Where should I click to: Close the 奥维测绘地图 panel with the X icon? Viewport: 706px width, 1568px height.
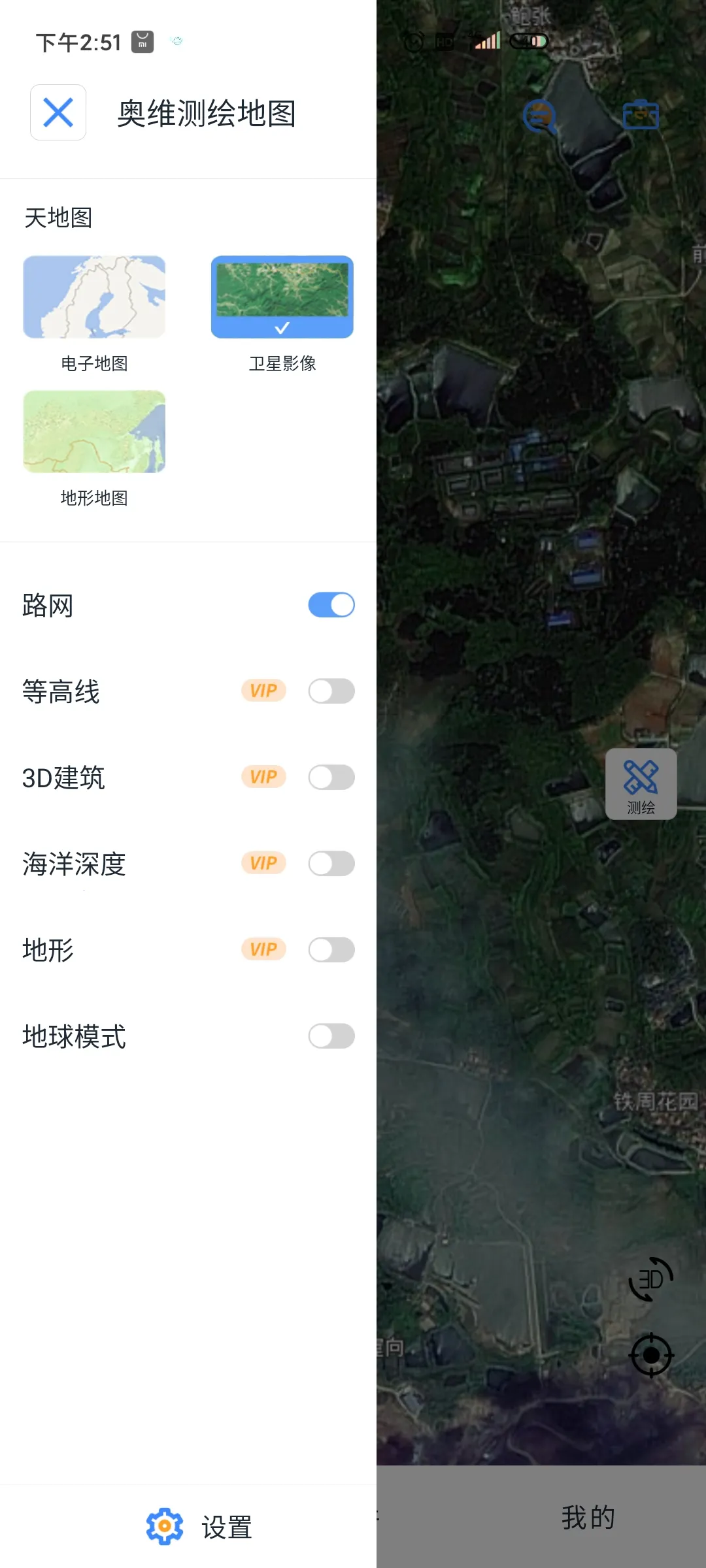click(58, 112)
